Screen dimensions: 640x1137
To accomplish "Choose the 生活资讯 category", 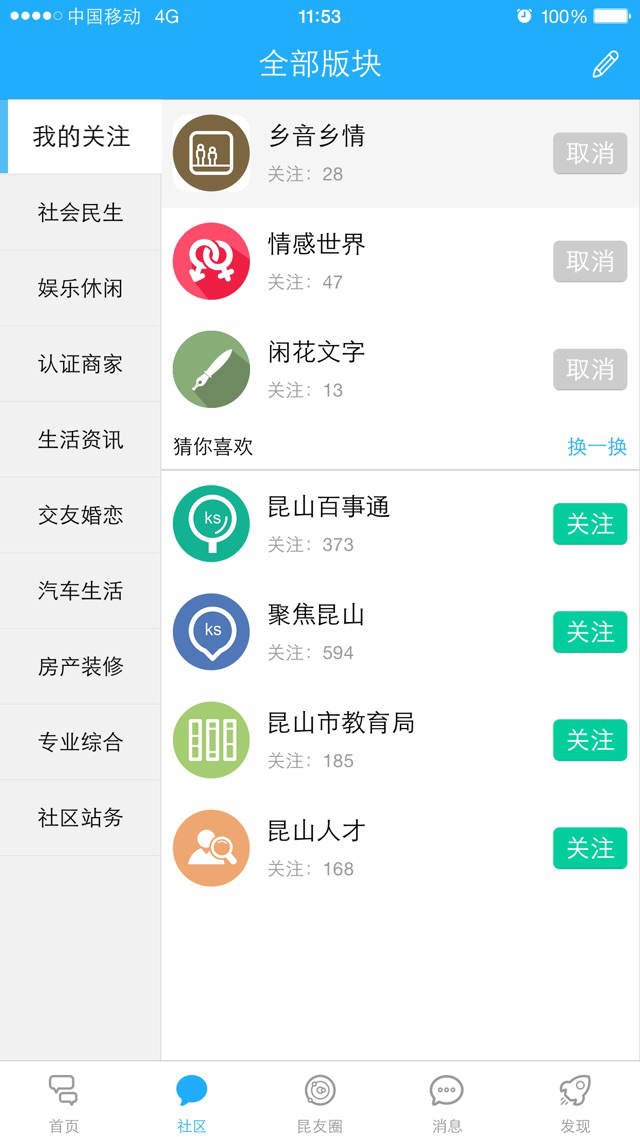I will coord(80,439).
